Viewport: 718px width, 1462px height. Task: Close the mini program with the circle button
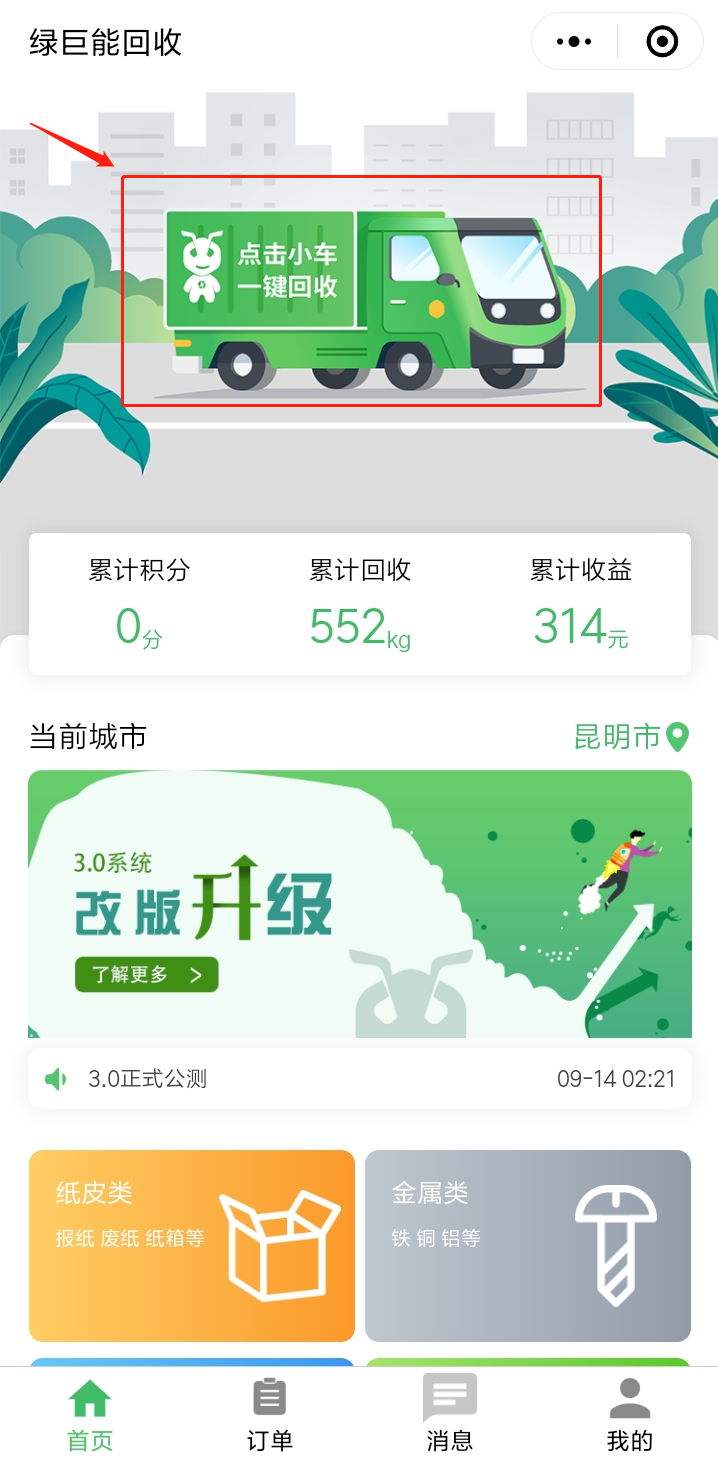tap(662, 42)
